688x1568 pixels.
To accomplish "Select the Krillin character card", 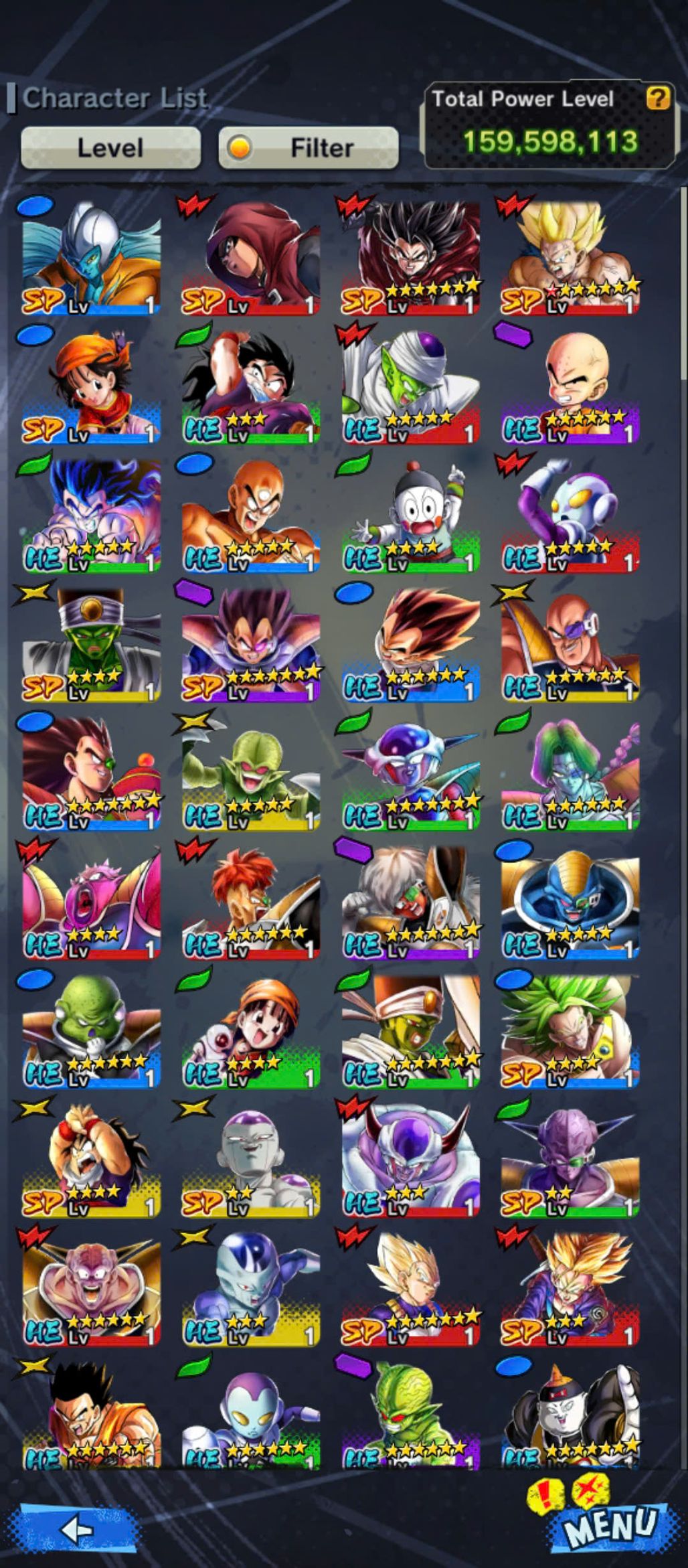I will [x=570, y=386].
